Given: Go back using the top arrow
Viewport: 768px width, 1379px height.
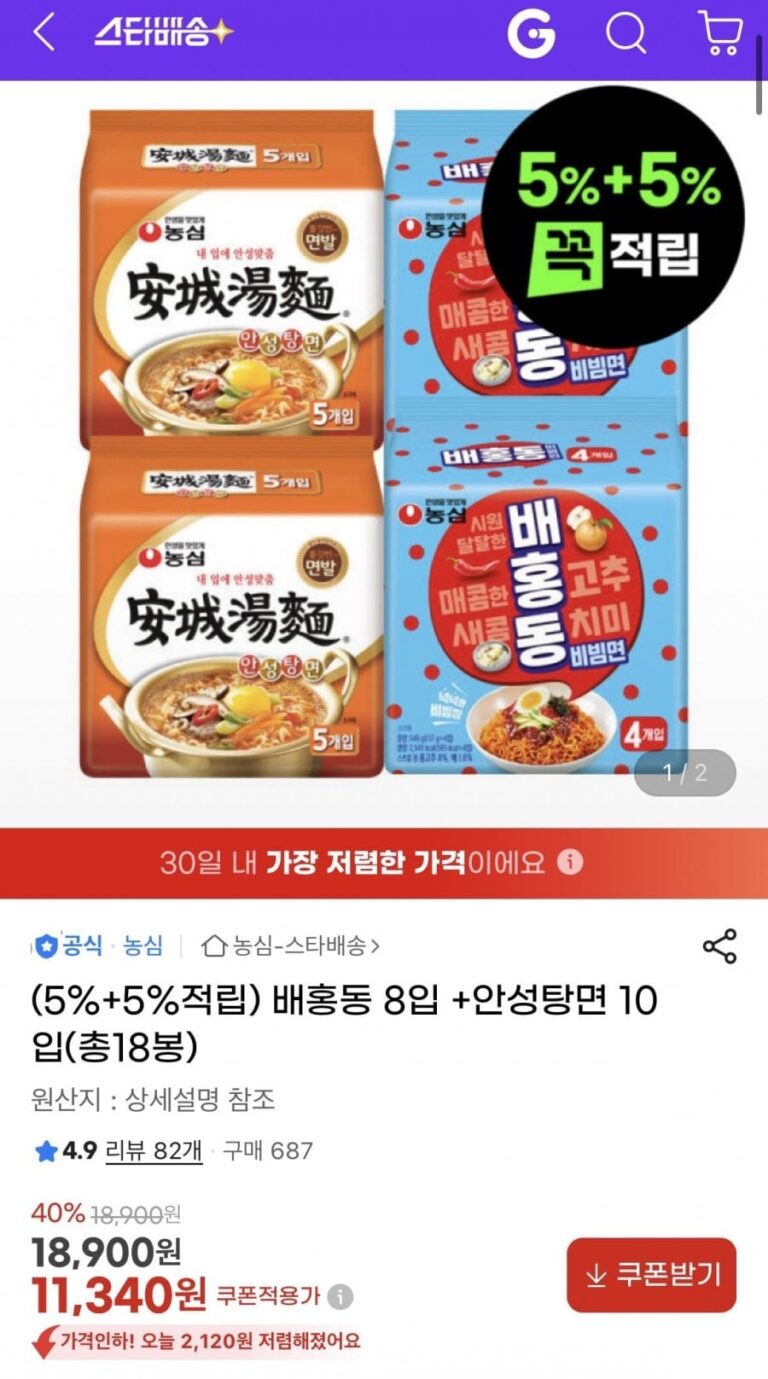Looking at the screenshot, I should [x=43, y=33].
